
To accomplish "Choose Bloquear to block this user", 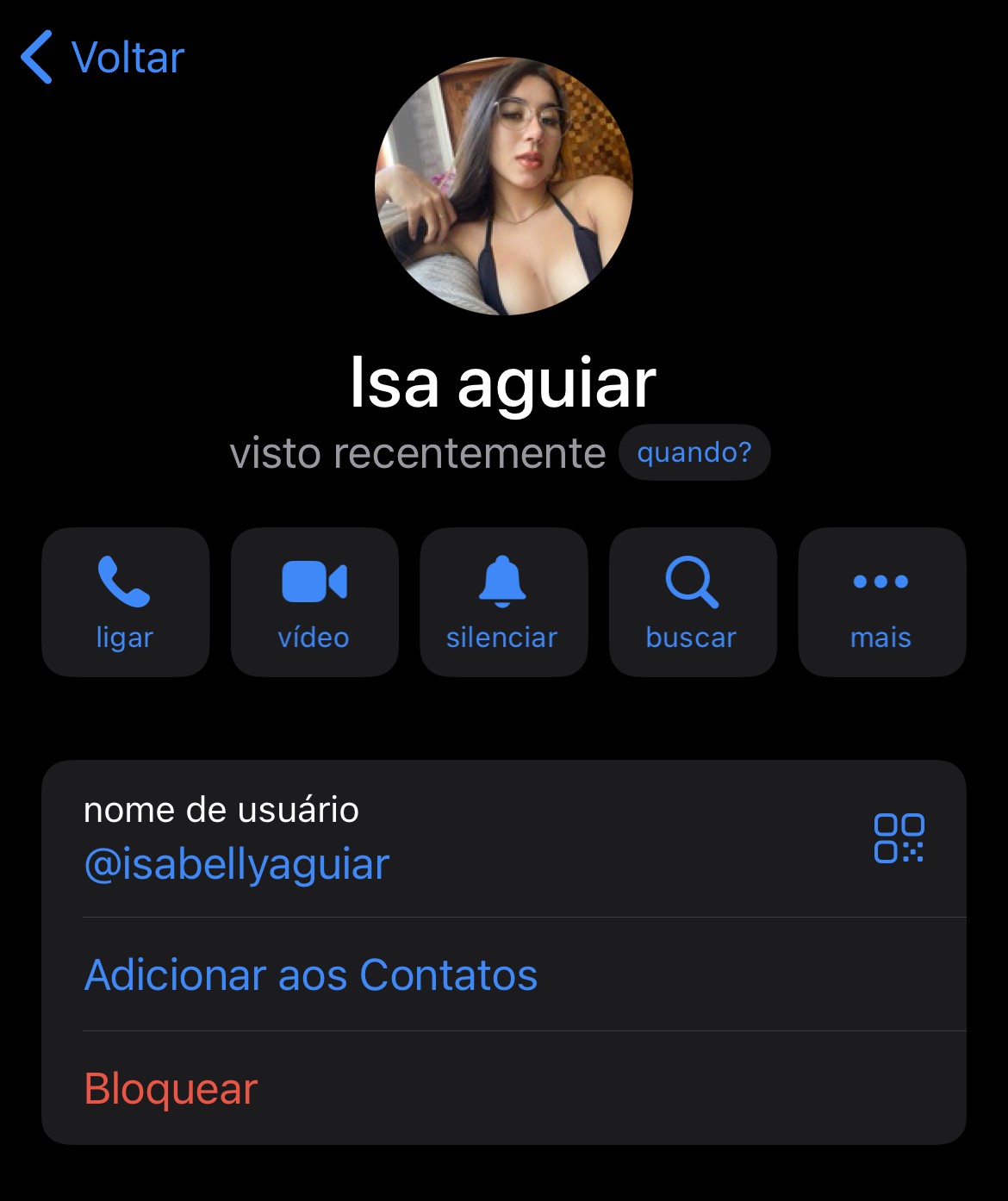I will [171, 1089].
